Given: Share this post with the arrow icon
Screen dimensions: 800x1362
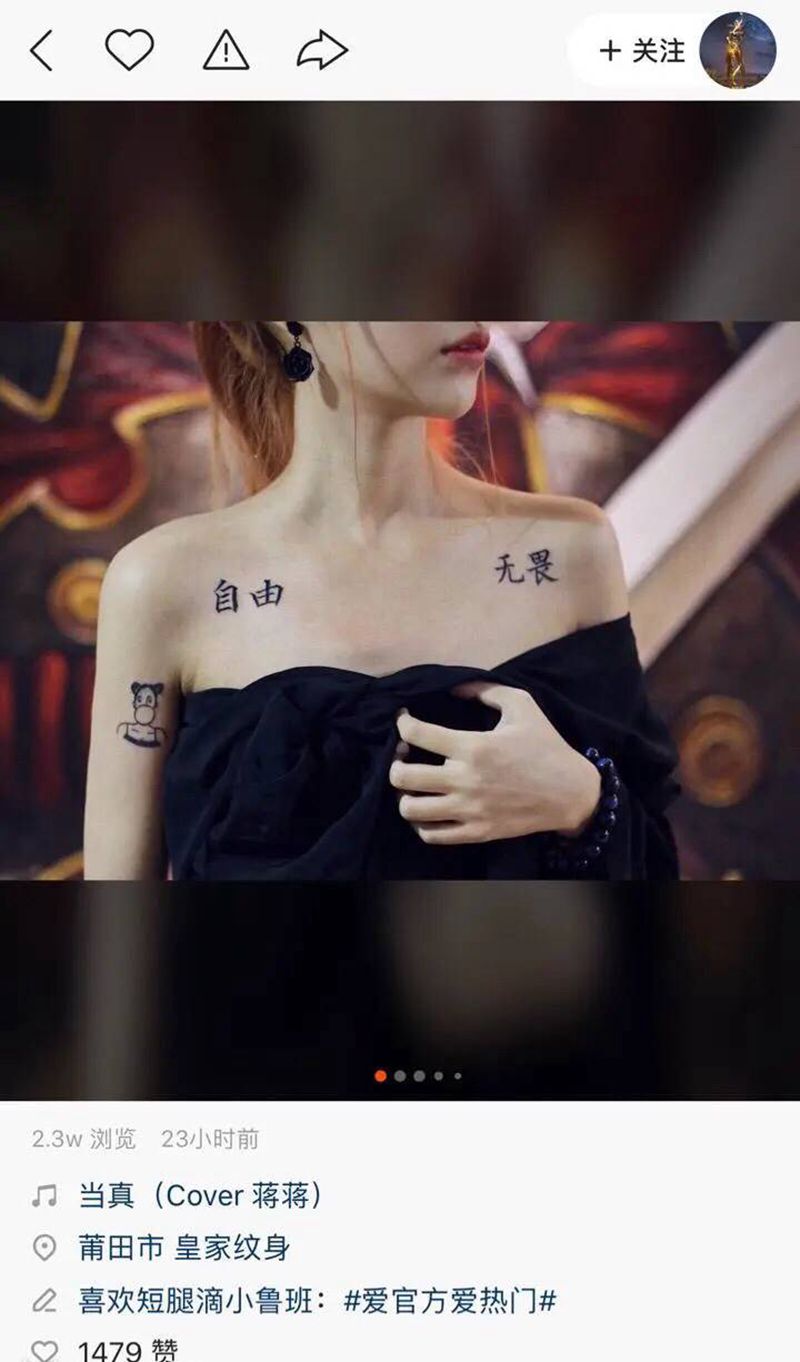Looking at the screenshot, I should point(322,50).
